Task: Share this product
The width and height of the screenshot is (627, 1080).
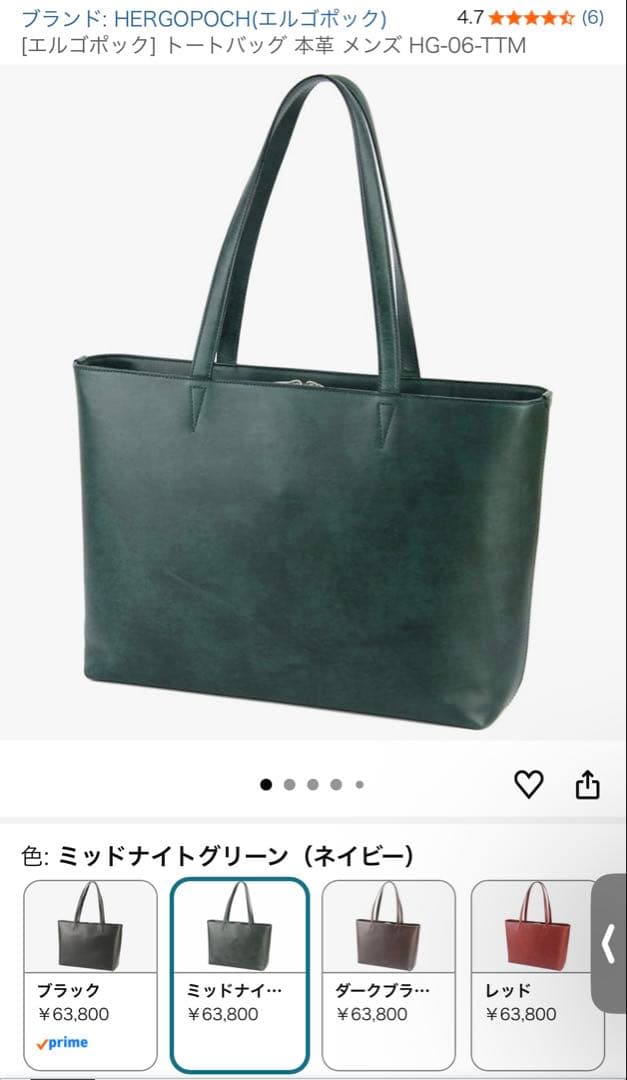Action: coord(588,785)
